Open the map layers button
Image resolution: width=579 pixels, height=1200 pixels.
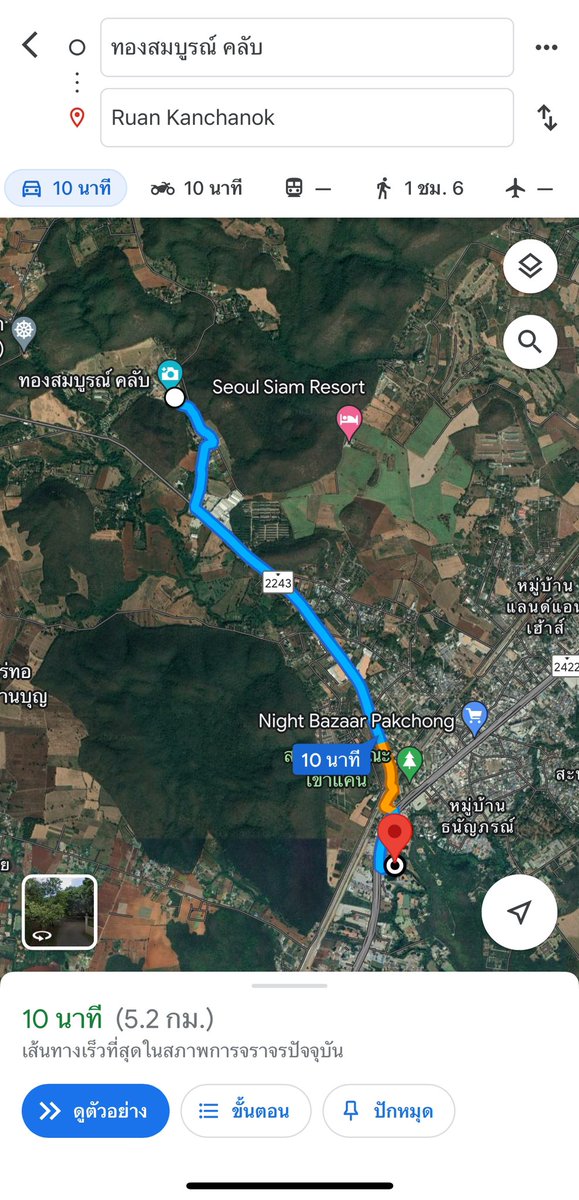pyautogui.click(x=530, y=266)
